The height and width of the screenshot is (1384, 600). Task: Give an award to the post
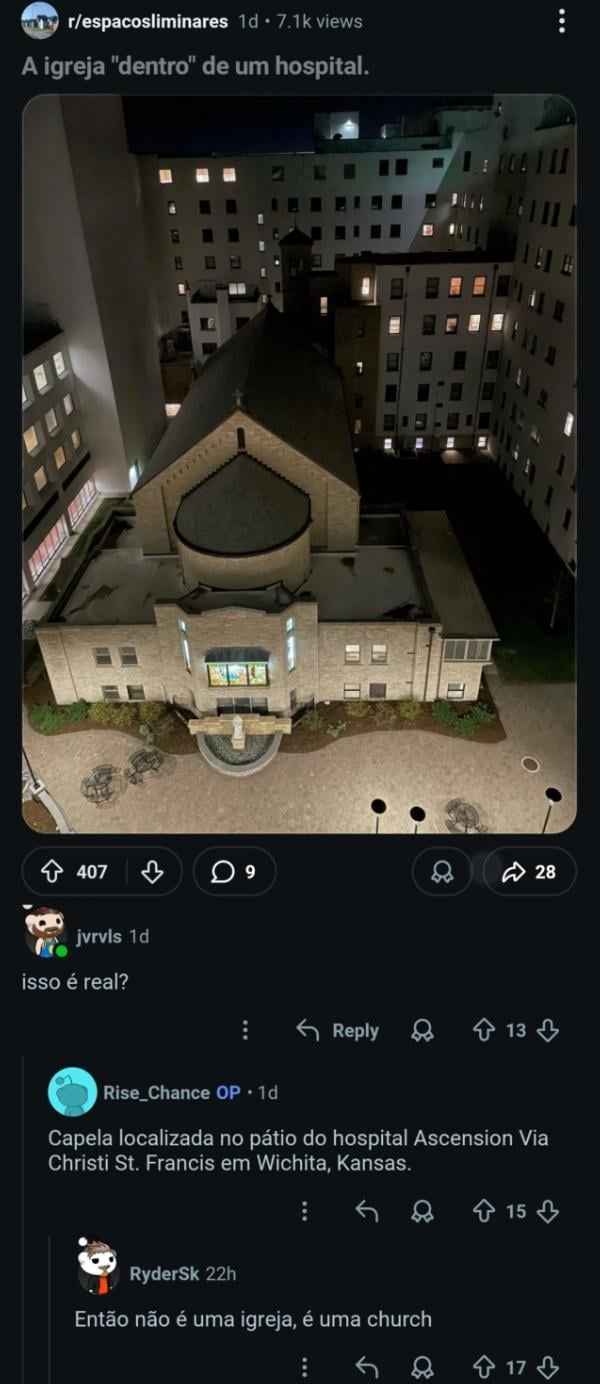(442, 872)
